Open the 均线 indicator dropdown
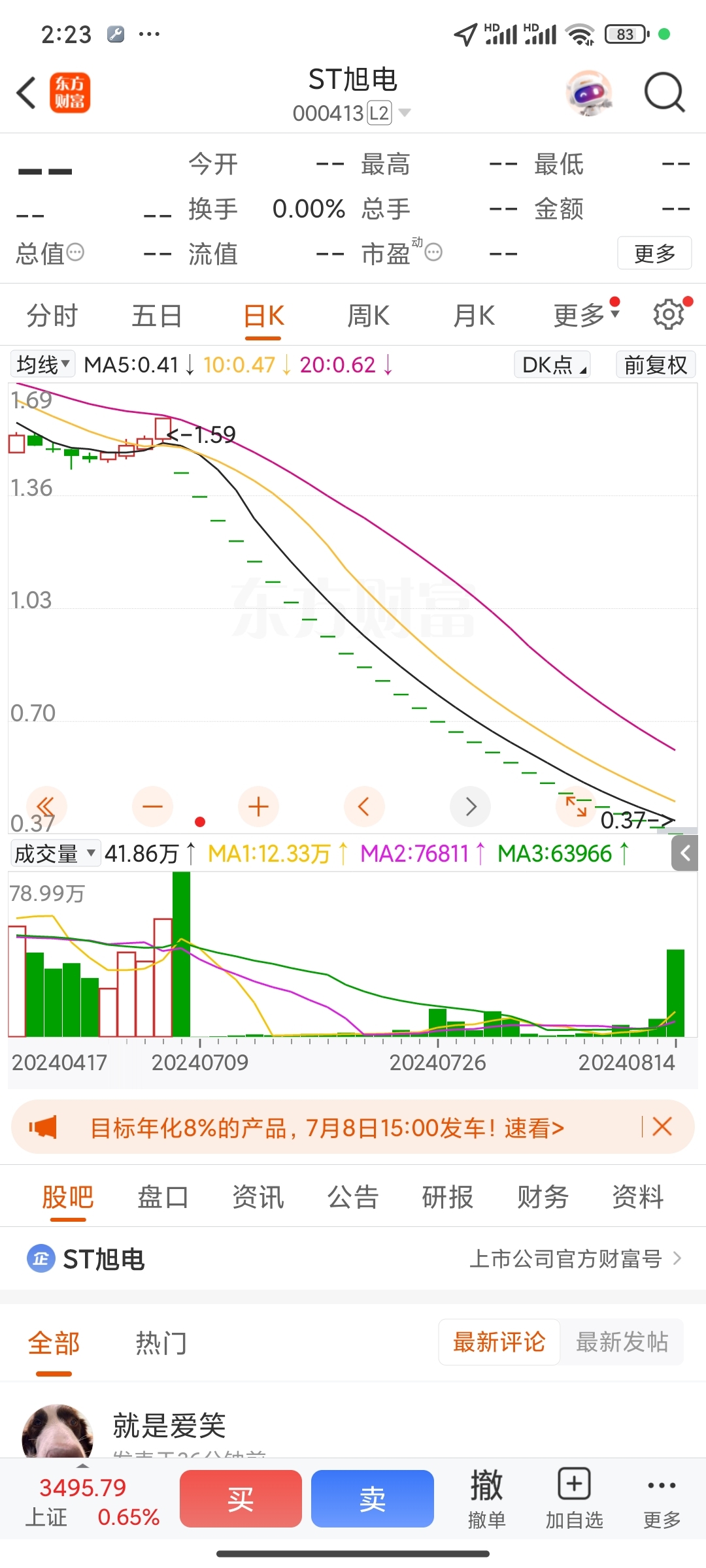 click(x=42, y=365)
